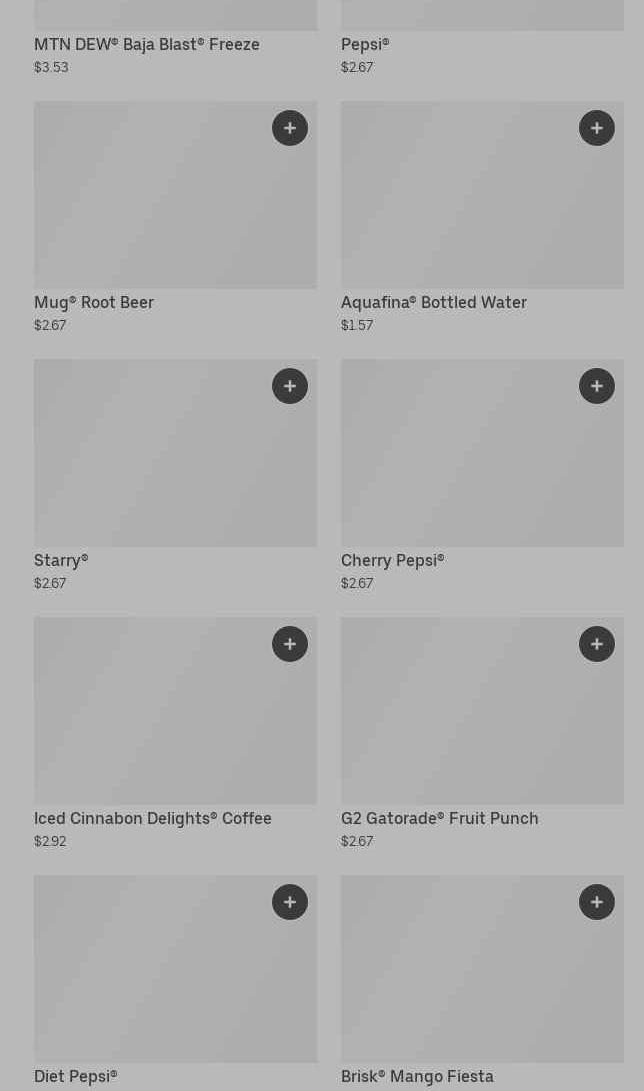This screenshot has height=1091, width=644.
Task: Add Cherry Pepsi with the plus icon
Action: pyautogui.click(x=597, y=386)
